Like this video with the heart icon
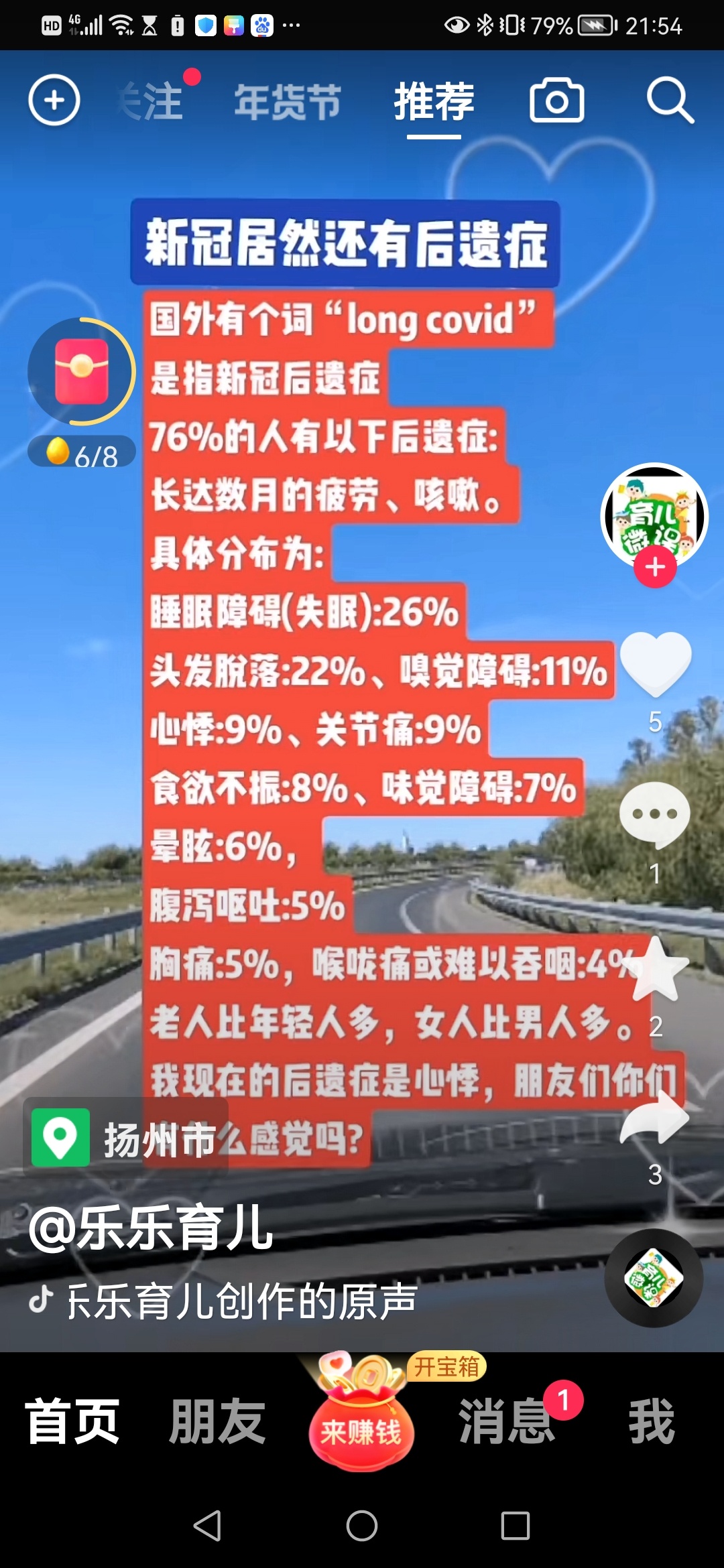724x1568 pixels. (655, 662)
